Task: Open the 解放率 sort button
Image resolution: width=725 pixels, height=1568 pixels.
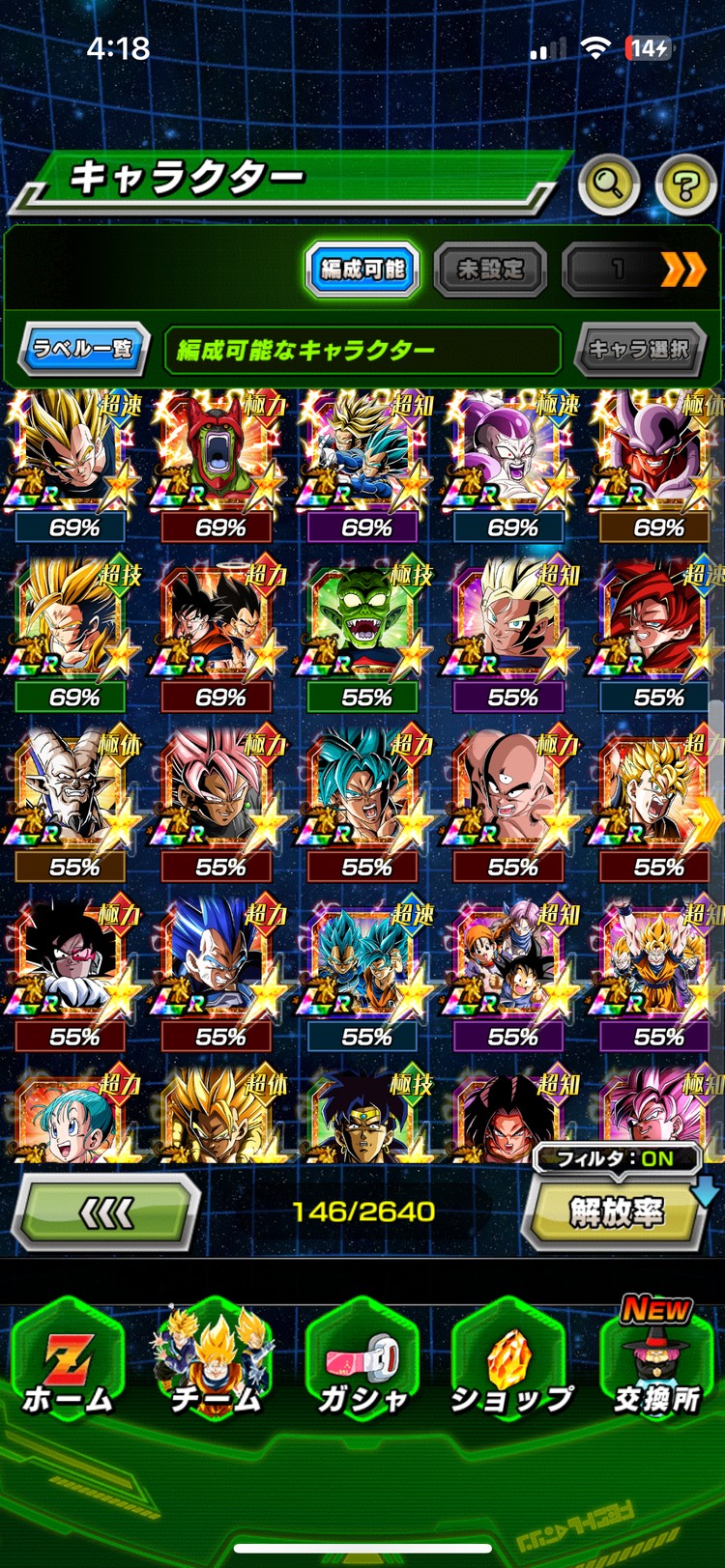Action: pos(616,1212)
